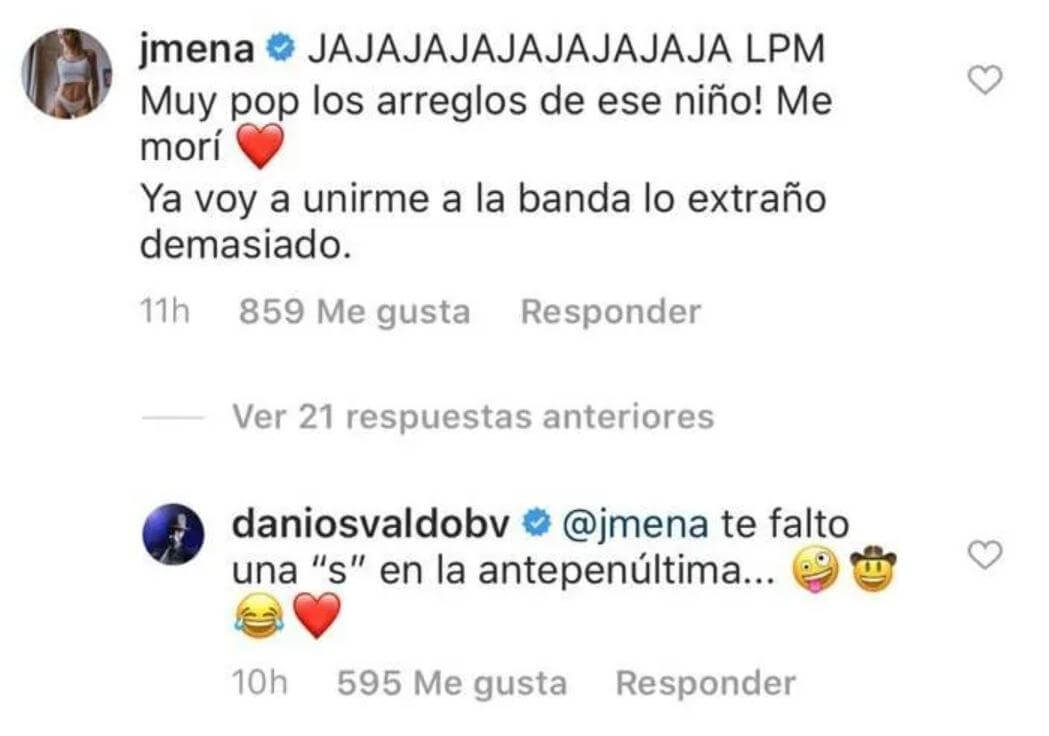Tap Responder under jmena's comment

[x=610, y=312]
